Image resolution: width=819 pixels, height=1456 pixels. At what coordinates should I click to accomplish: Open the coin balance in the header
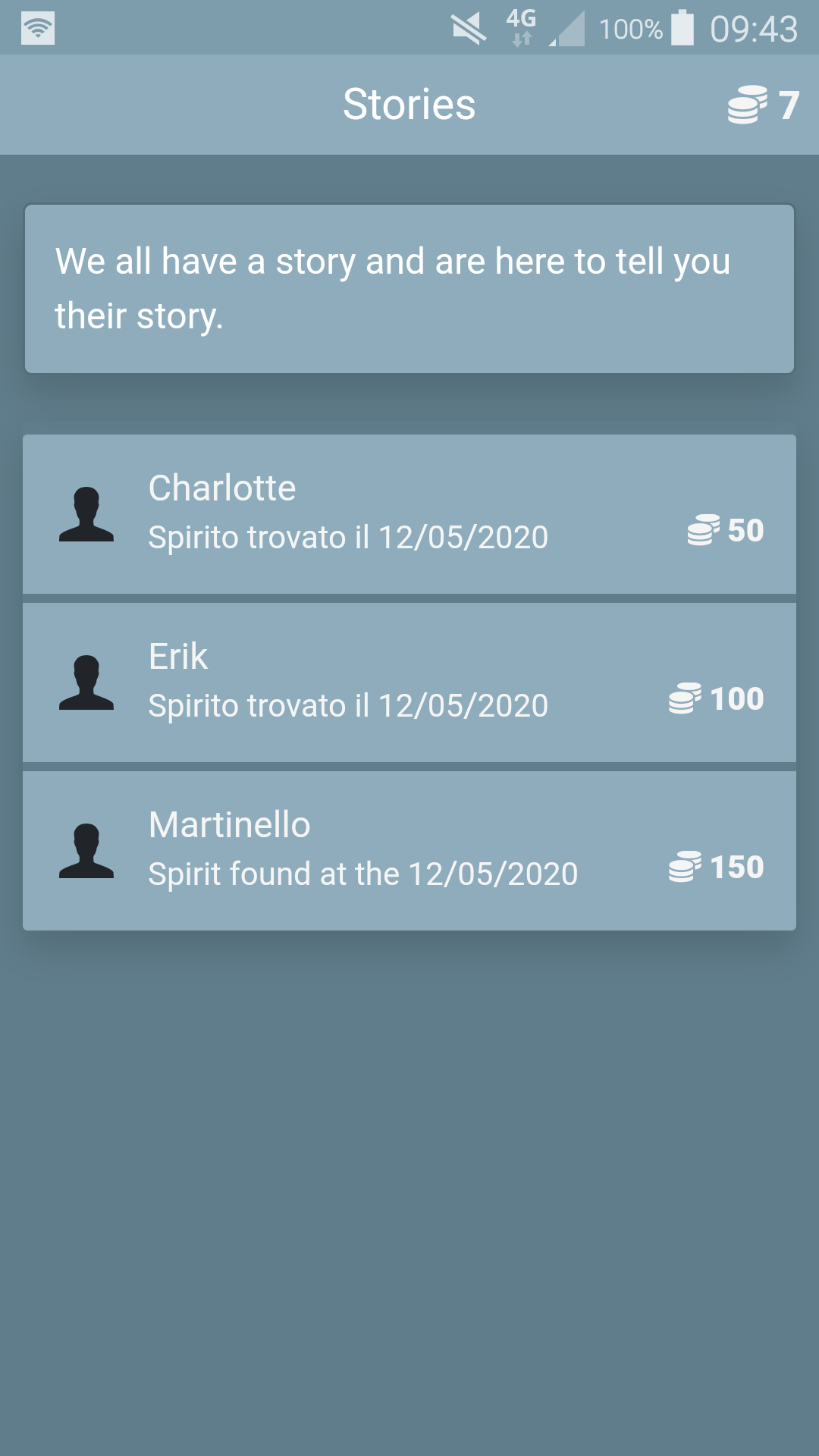tap(764, 105)
